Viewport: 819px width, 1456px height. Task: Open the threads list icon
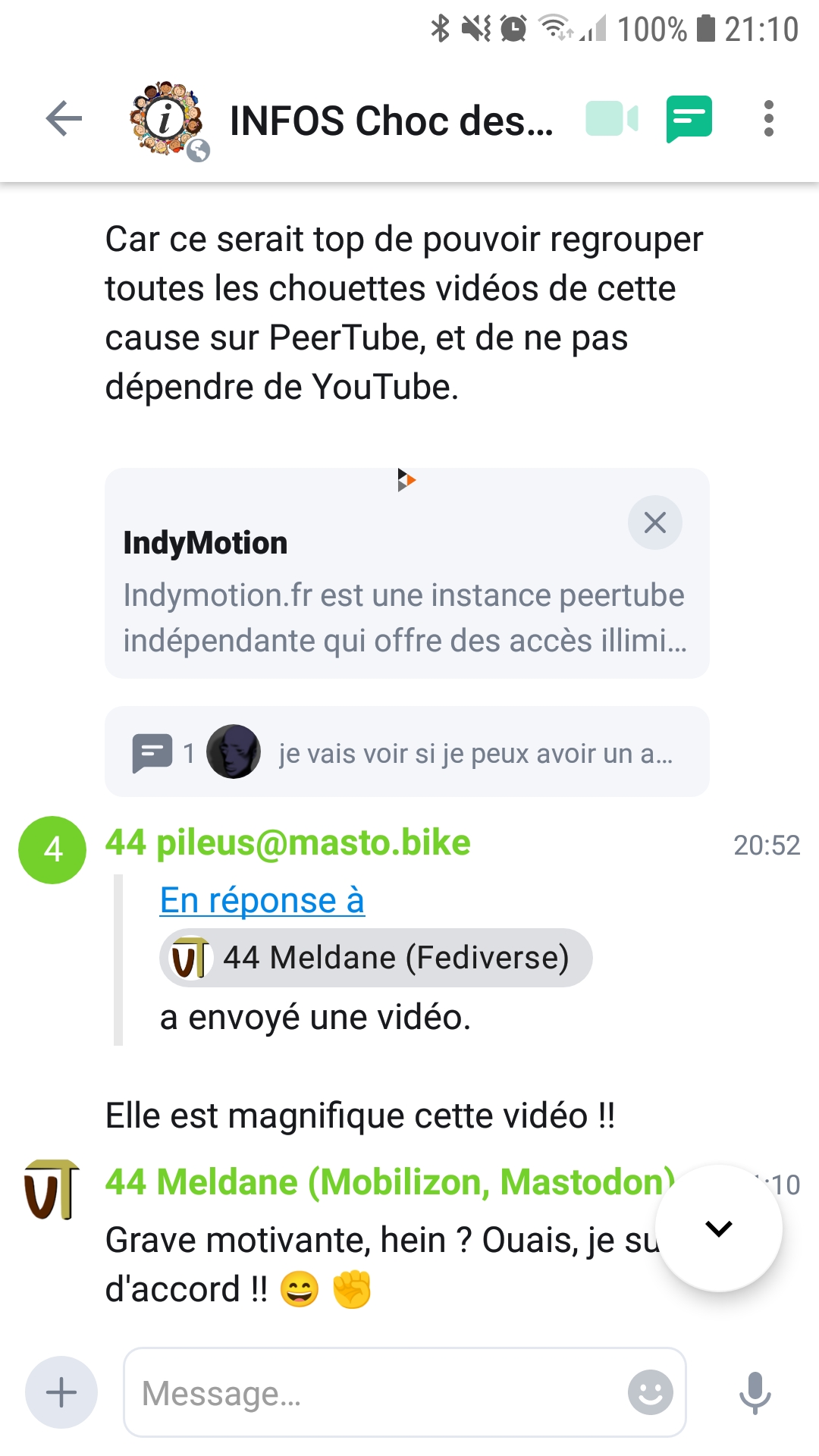tap(689, 119)
